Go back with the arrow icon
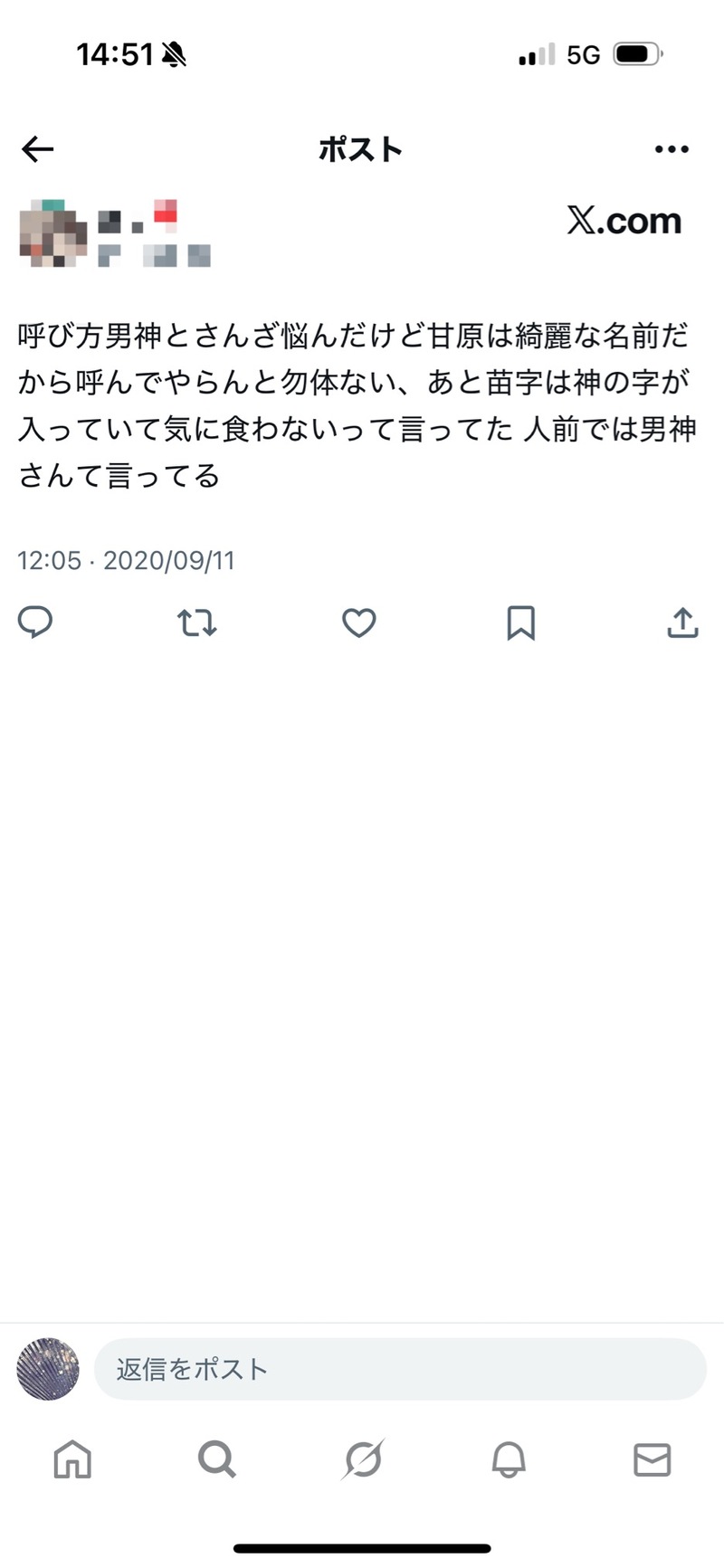Screen dimensions: 724x1568 (38, 149)
